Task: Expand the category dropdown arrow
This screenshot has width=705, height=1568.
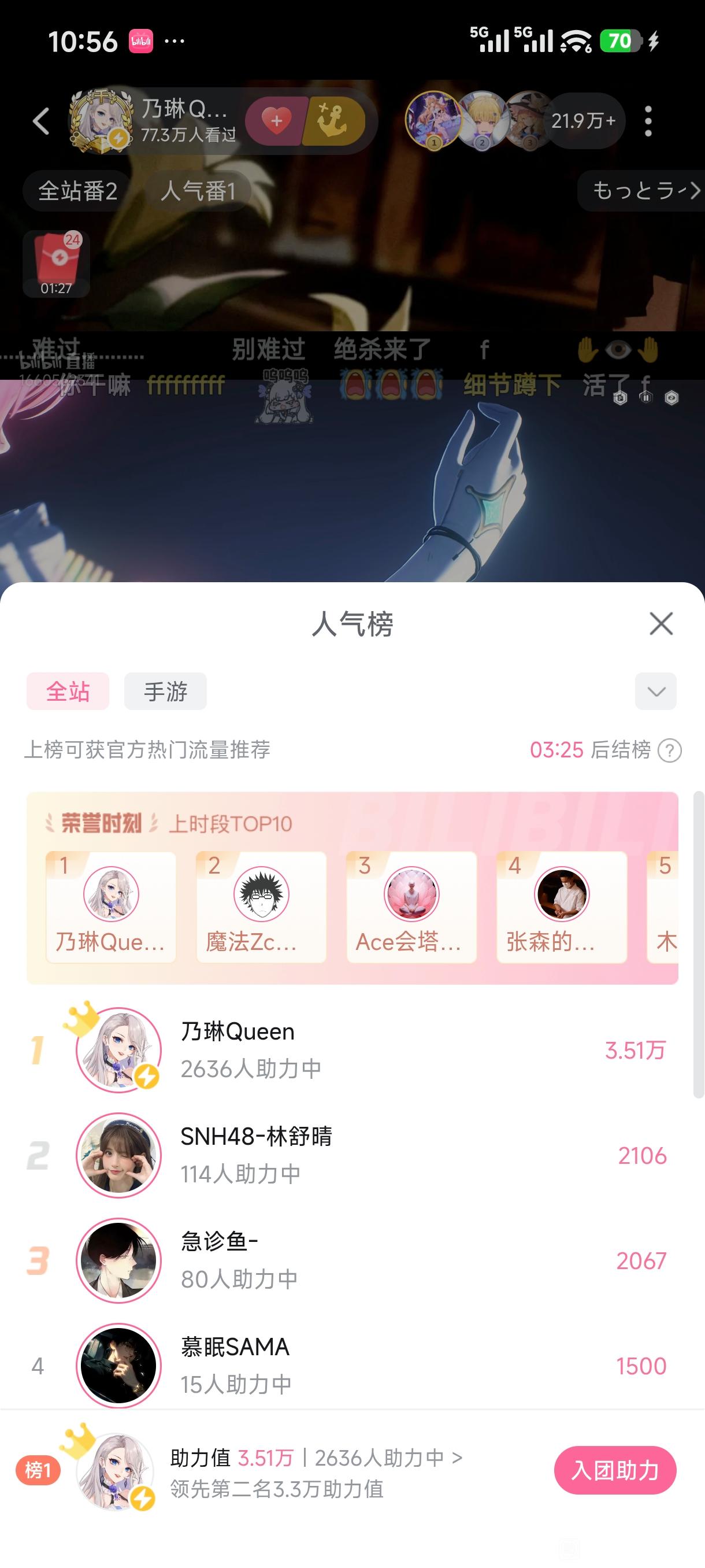Action: pos(655,691)
